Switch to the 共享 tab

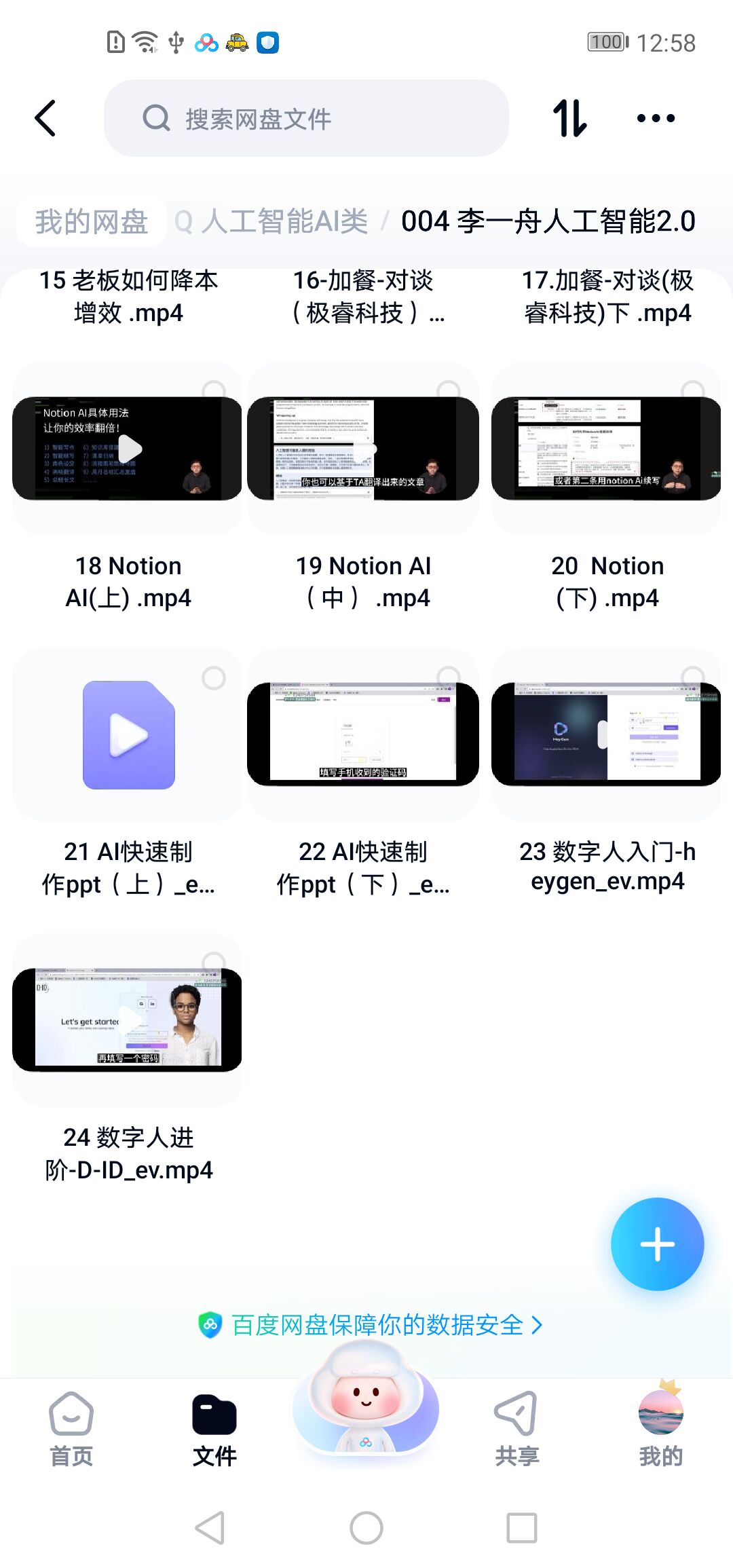[x=516, y=1429]
